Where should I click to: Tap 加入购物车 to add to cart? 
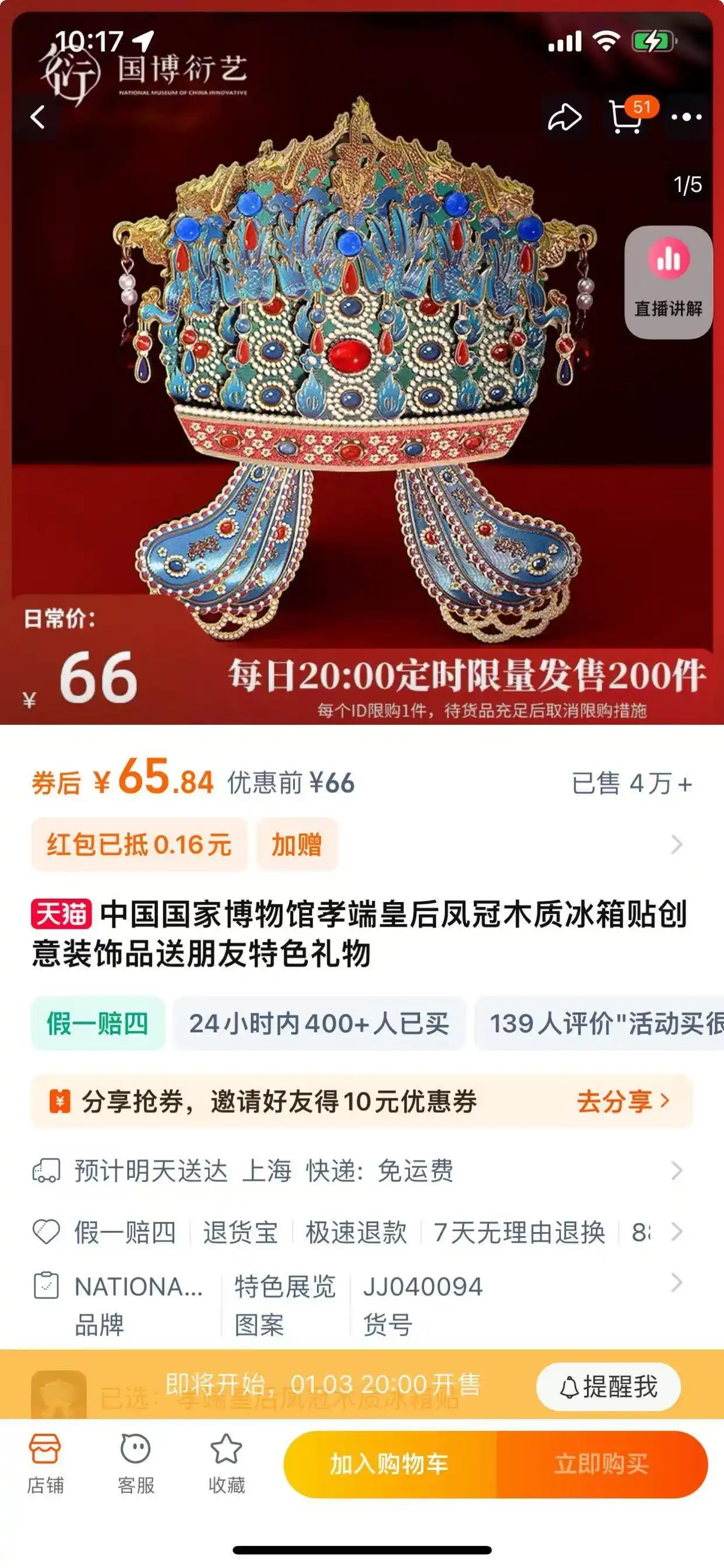click(389, 1464)
